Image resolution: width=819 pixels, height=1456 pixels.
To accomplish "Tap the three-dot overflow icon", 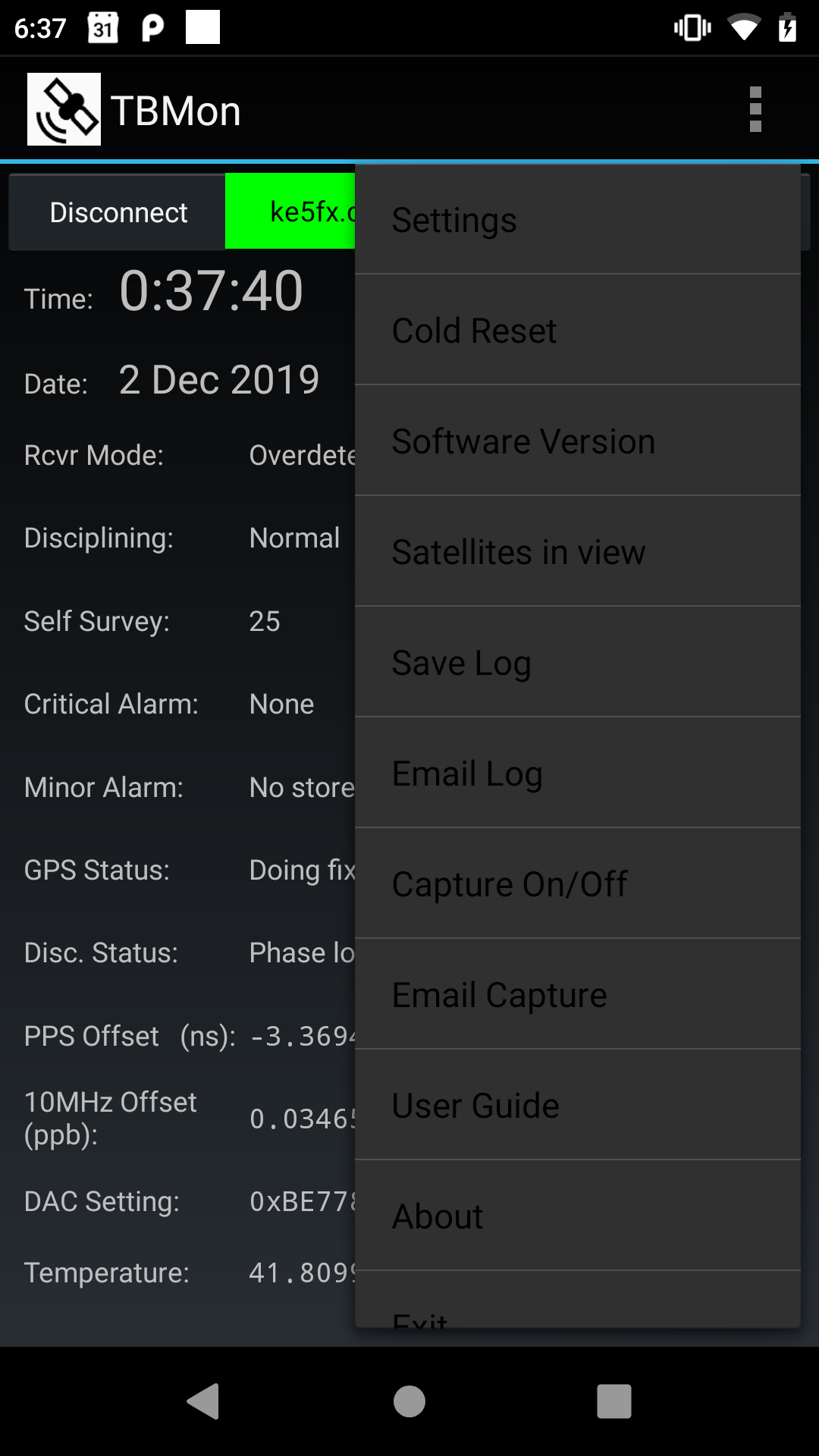I will 755,110.
